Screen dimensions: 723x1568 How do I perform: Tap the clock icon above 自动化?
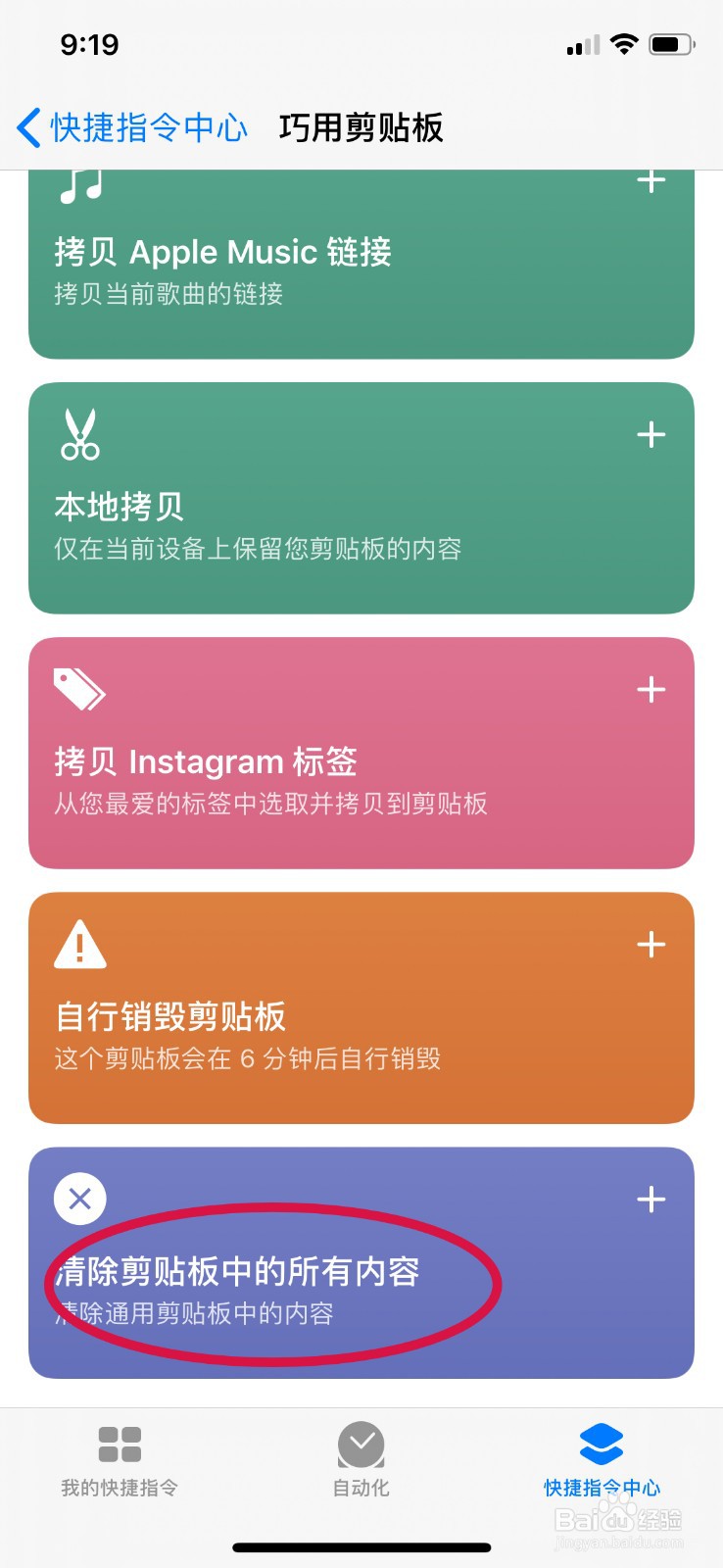361,1445
